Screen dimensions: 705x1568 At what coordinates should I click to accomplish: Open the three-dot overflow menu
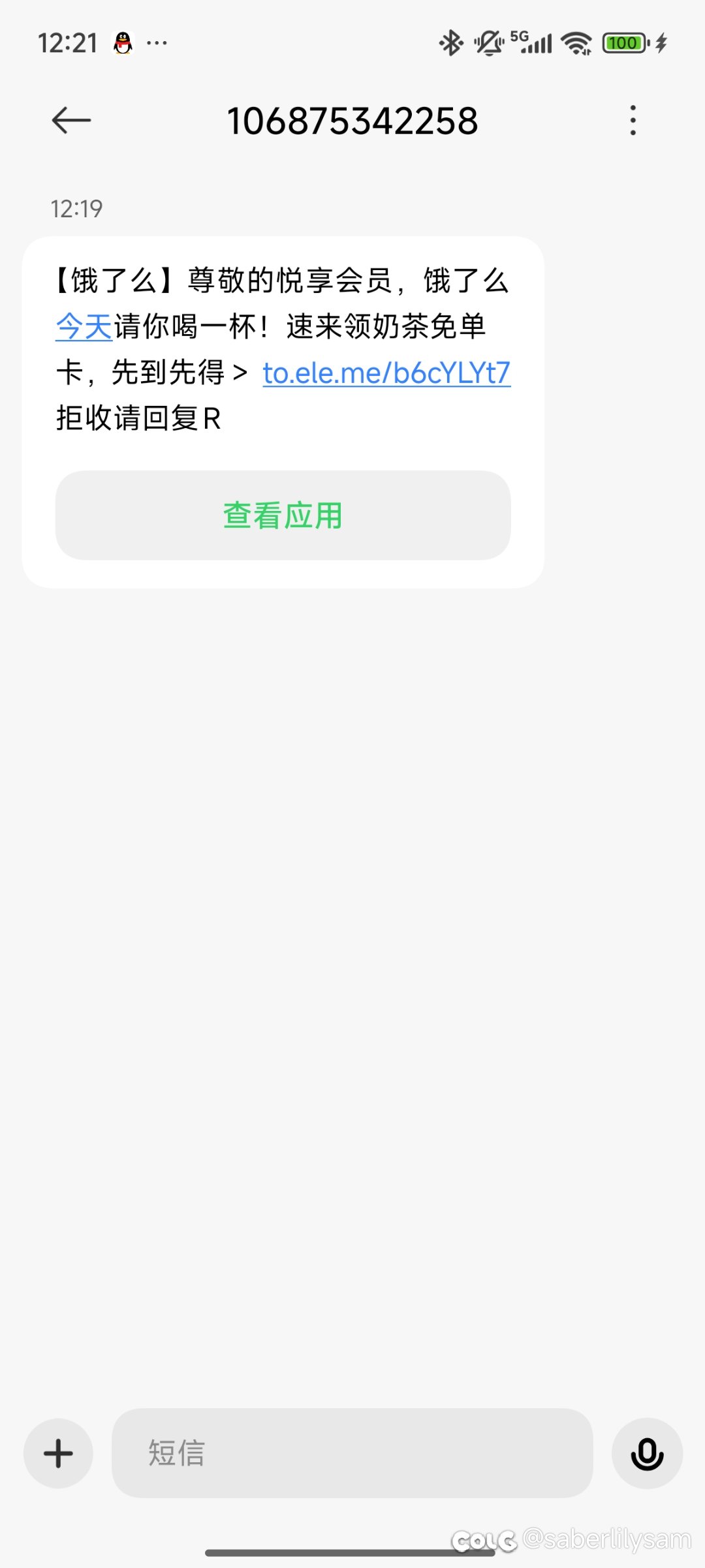pyautogui.click(x=633, y=120)
